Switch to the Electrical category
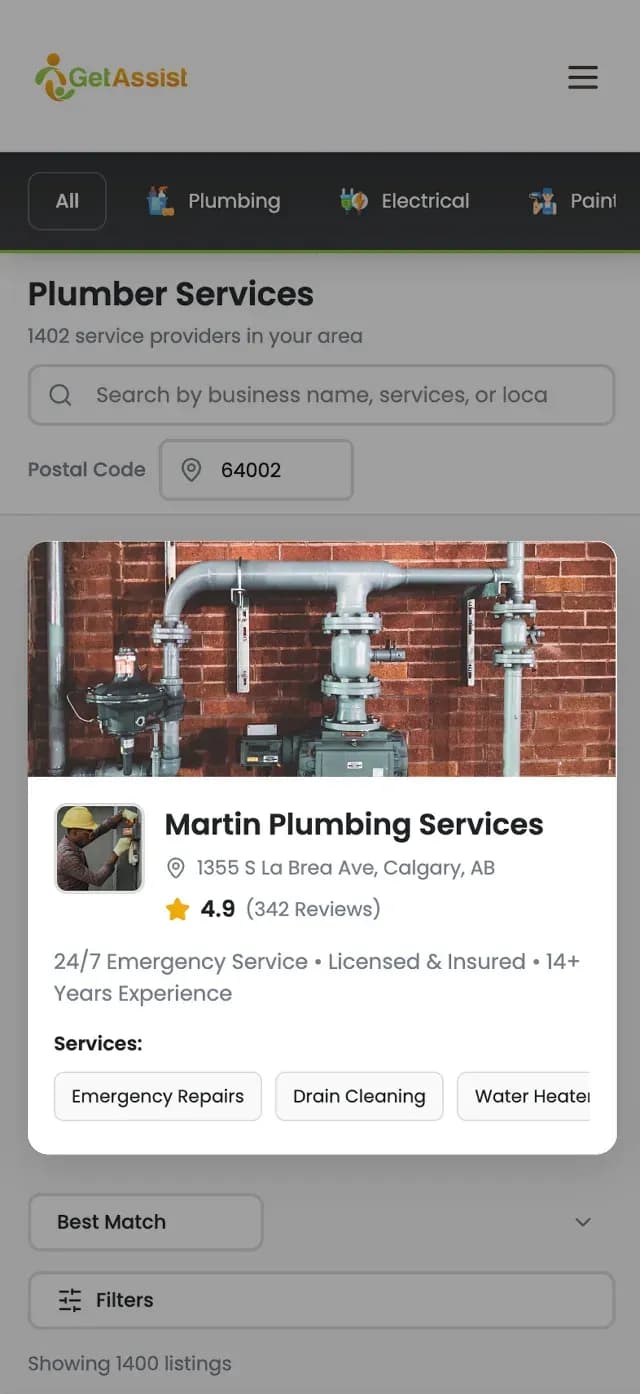This screenshot has width=640, height=1394. click(x=405, y=201)
